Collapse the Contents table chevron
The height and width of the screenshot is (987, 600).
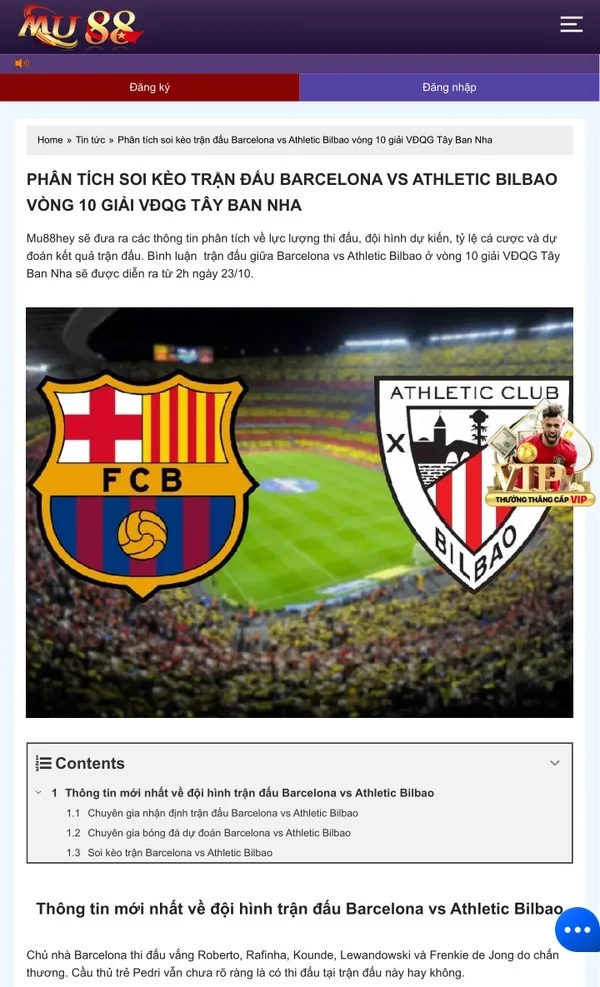pos(555,763)
